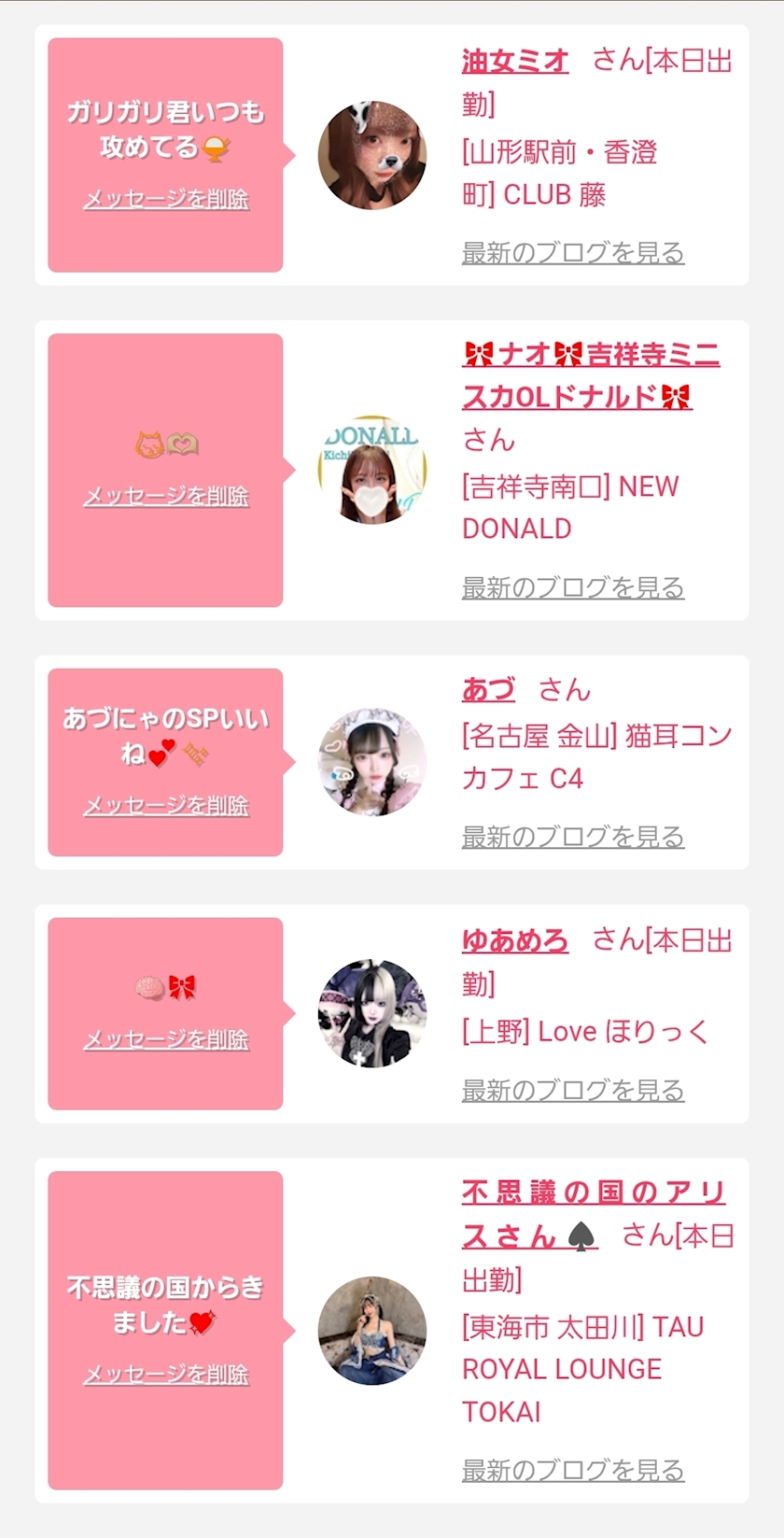The height and width of the screenshot is (1538, 784).
Task: Tap あづ's profile photo
Action: [372, 762]
